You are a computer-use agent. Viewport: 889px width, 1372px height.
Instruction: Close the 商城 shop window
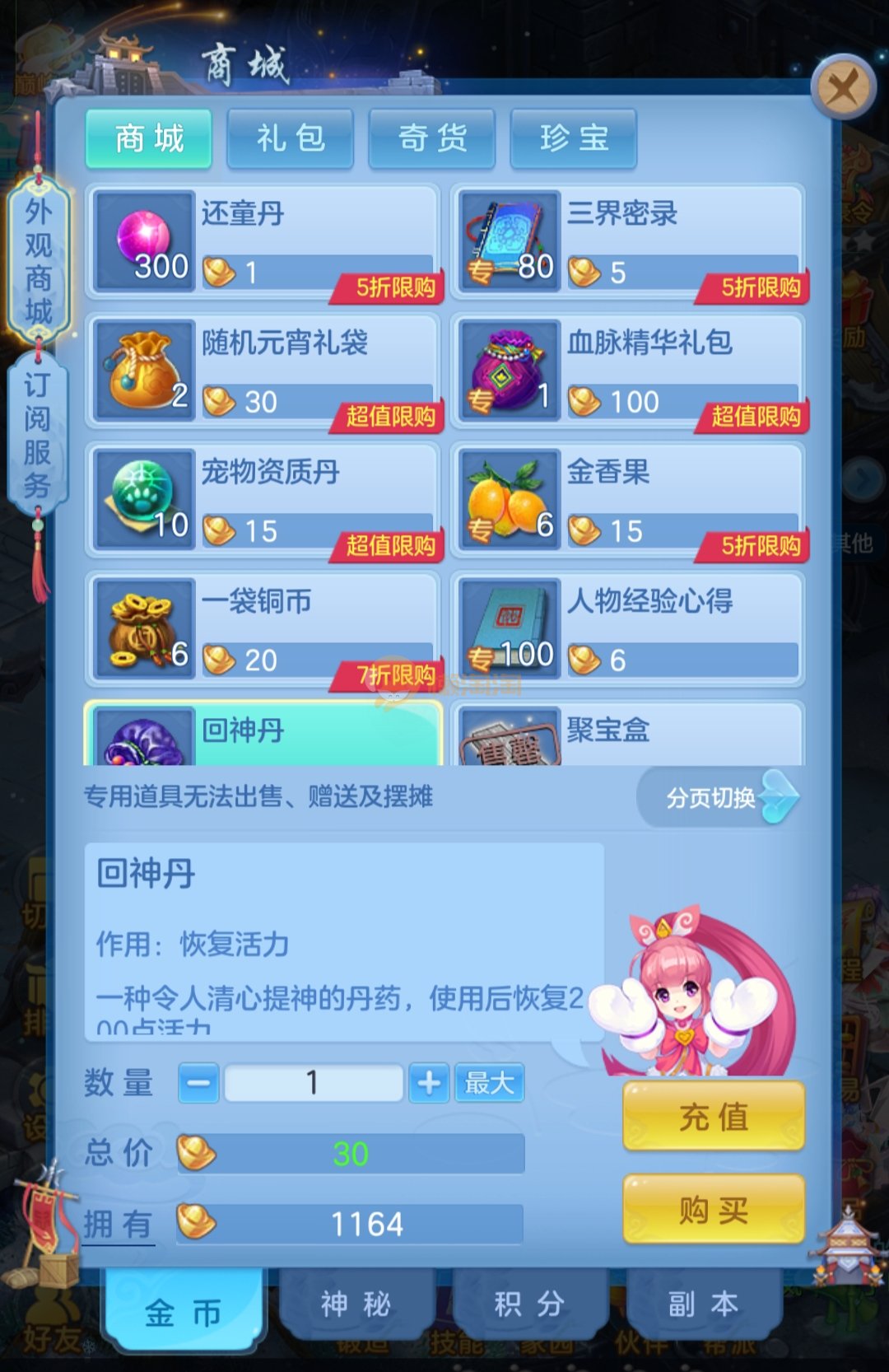coord(842,86)
